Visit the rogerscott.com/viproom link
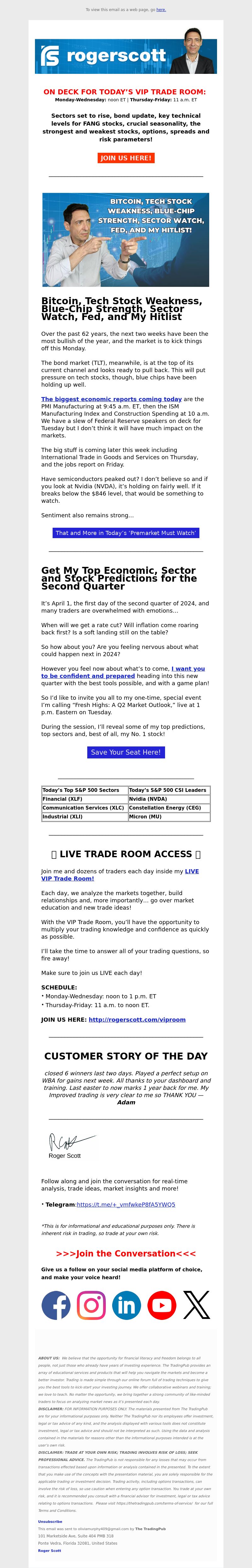 137,1019
